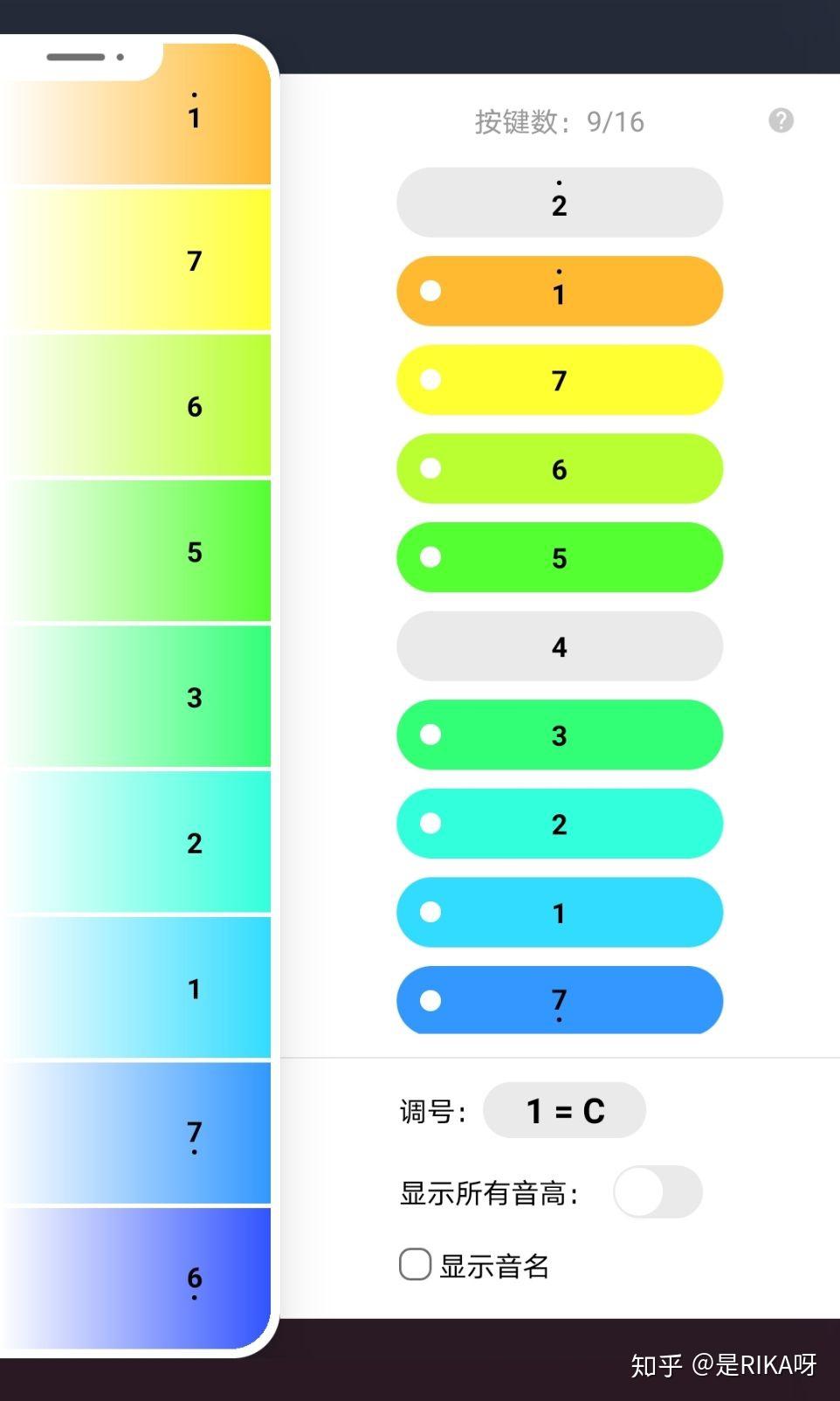Toggle the circle indicator on key 1
Screen dimensions: 840x1401
coord(430,912)
